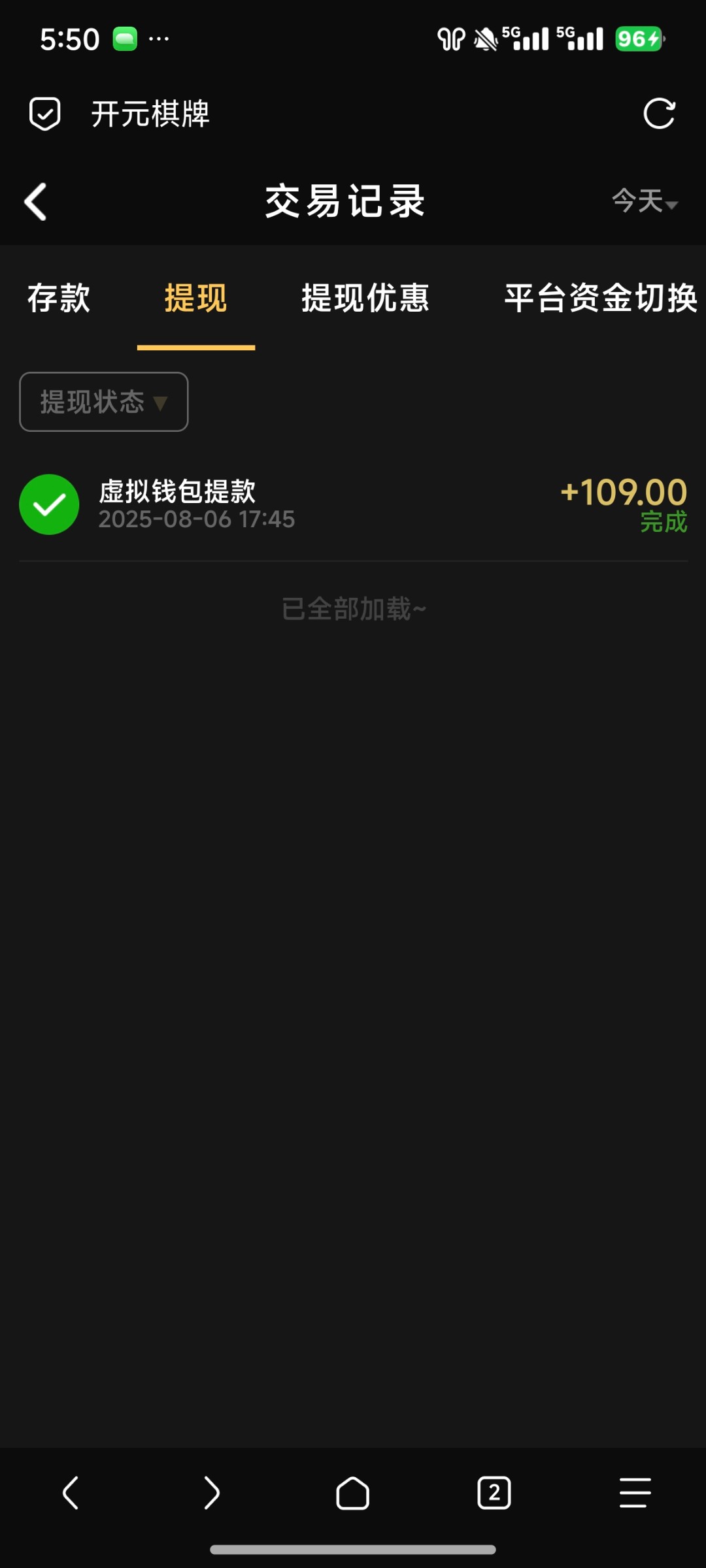Select the 提现 tab
The width and height of the screenshot is (706, 1568).
coord(195,298)
